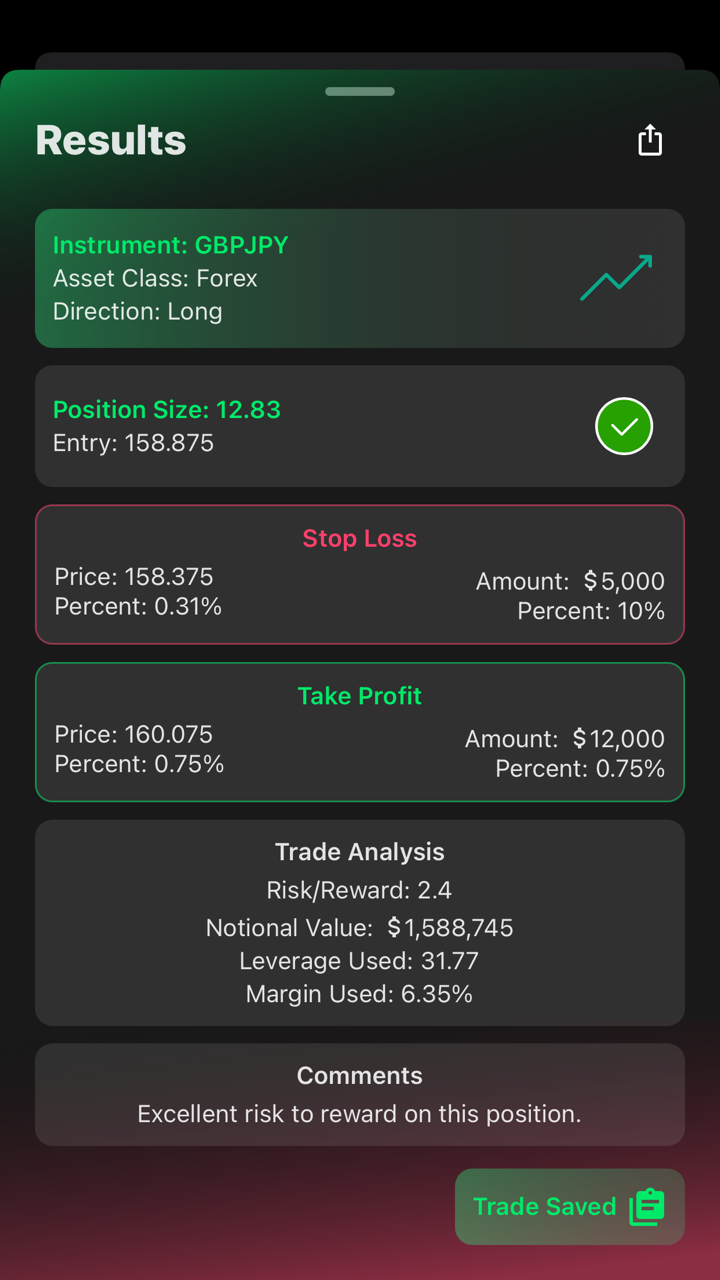Screen dimensions: 720x1280
Task: Tap the Trade Saved button
Action: click(569, 1206)
